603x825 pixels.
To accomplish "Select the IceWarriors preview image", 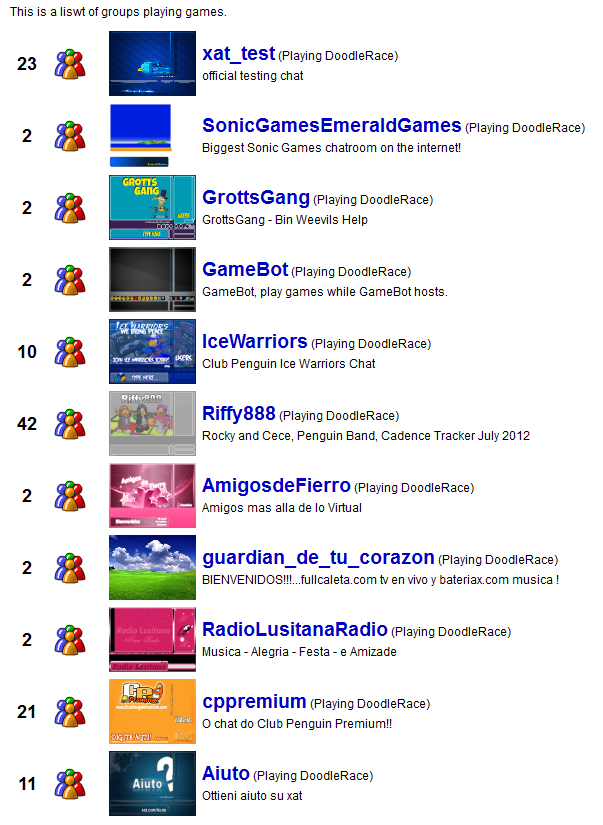I will (152, 351).
